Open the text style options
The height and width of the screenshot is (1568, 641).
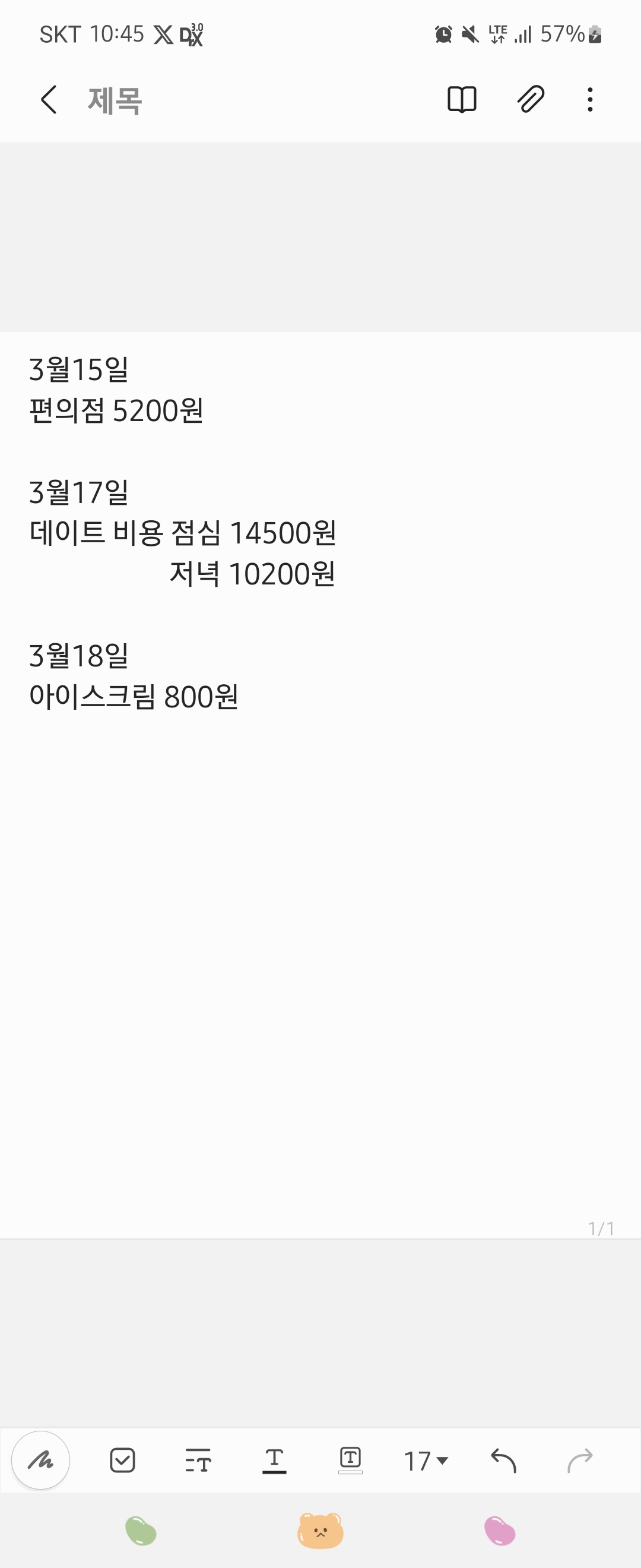coord(198,1460)
